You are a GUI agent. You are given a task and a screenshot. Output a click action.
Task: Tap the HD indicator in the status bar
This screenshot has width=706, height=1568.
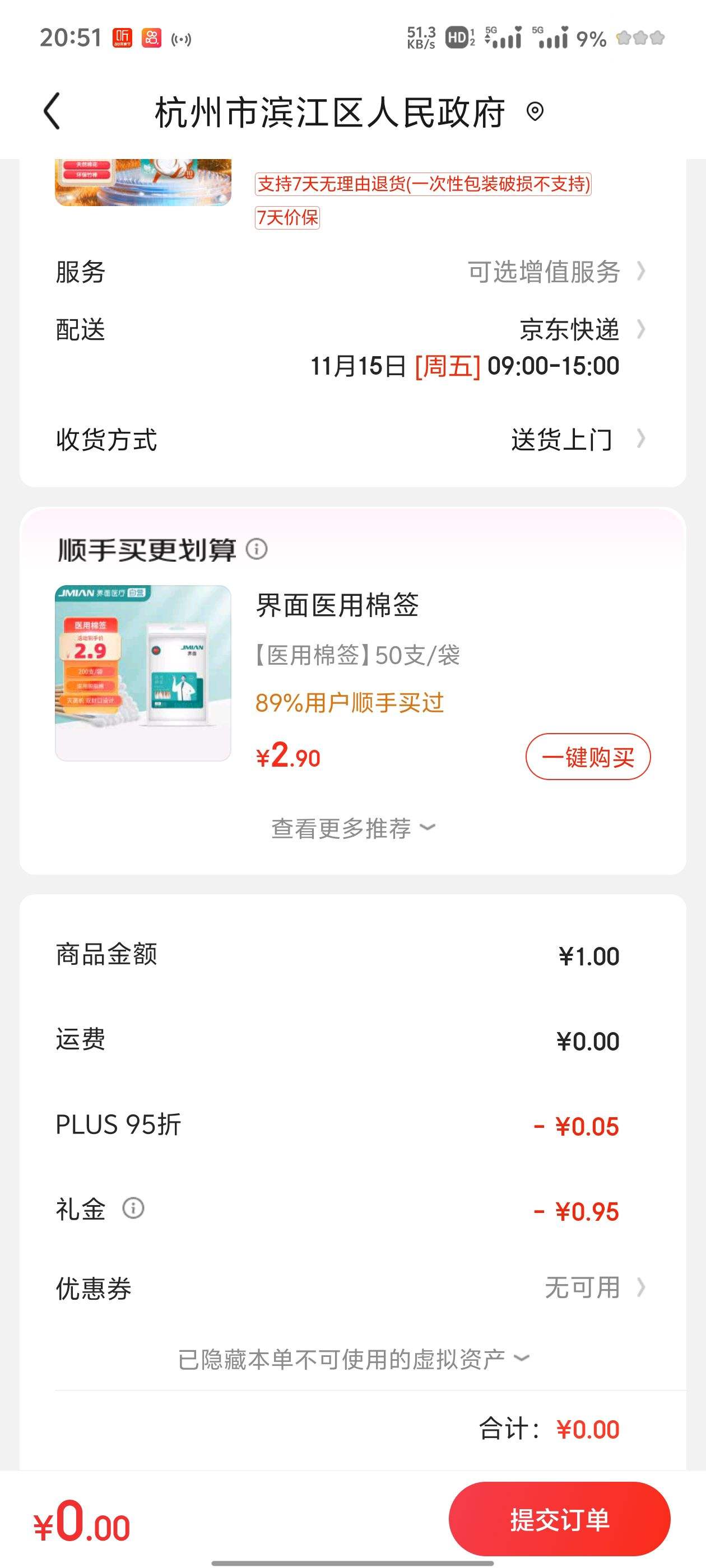pyautogui.click(x=456, y=38)
